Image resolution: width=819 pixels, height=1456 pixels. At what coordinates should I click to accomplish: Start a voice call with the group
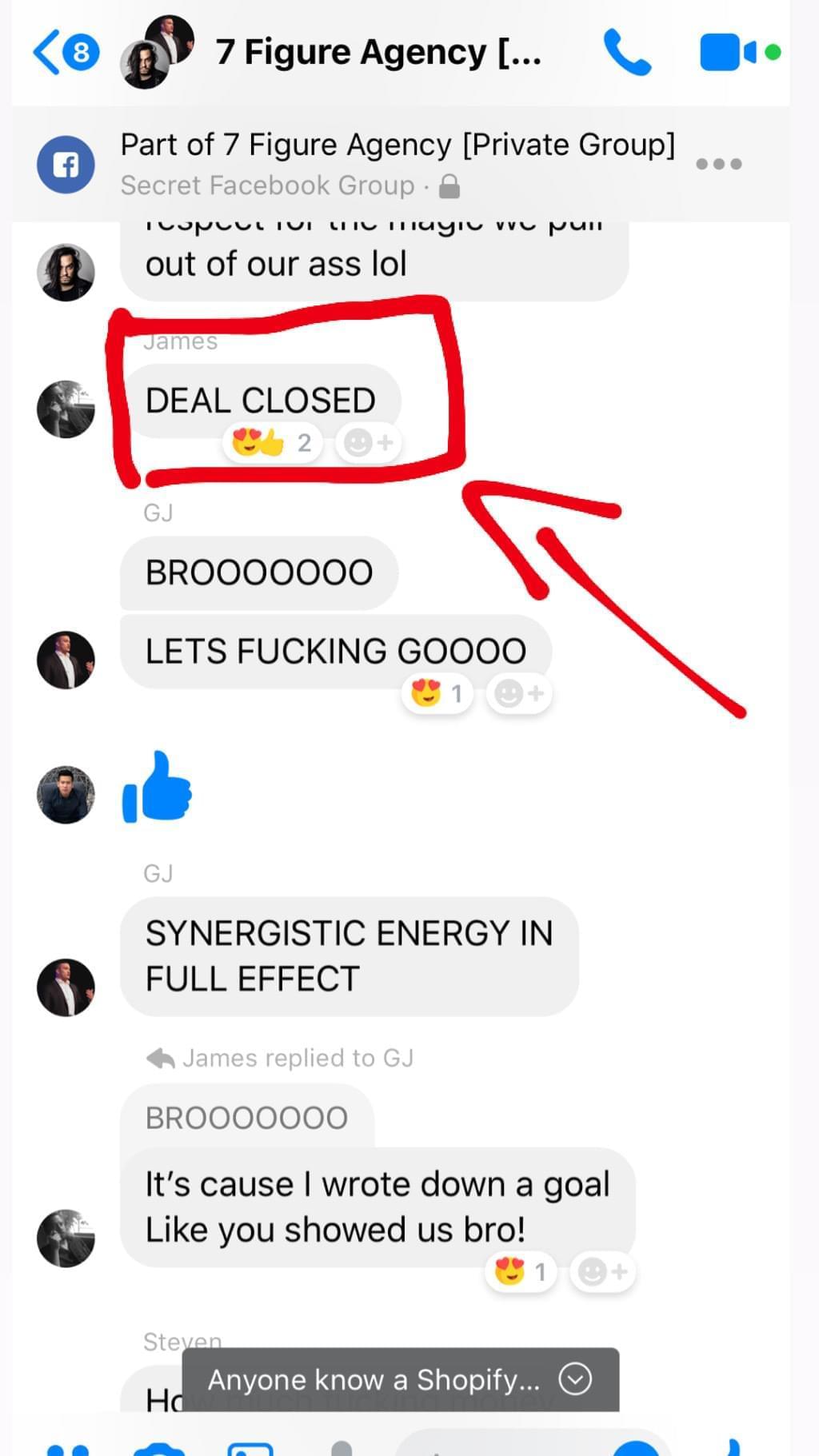627,52
